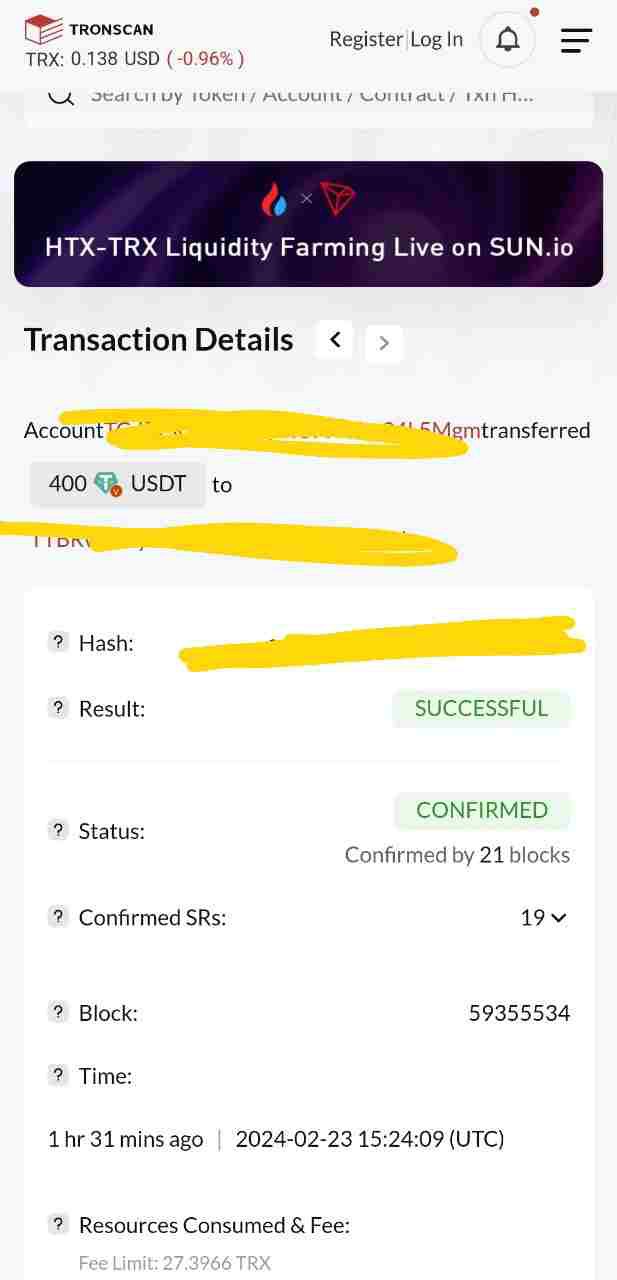Tap the Log In link
617x1280 pixels.
(x=437, y=39)
